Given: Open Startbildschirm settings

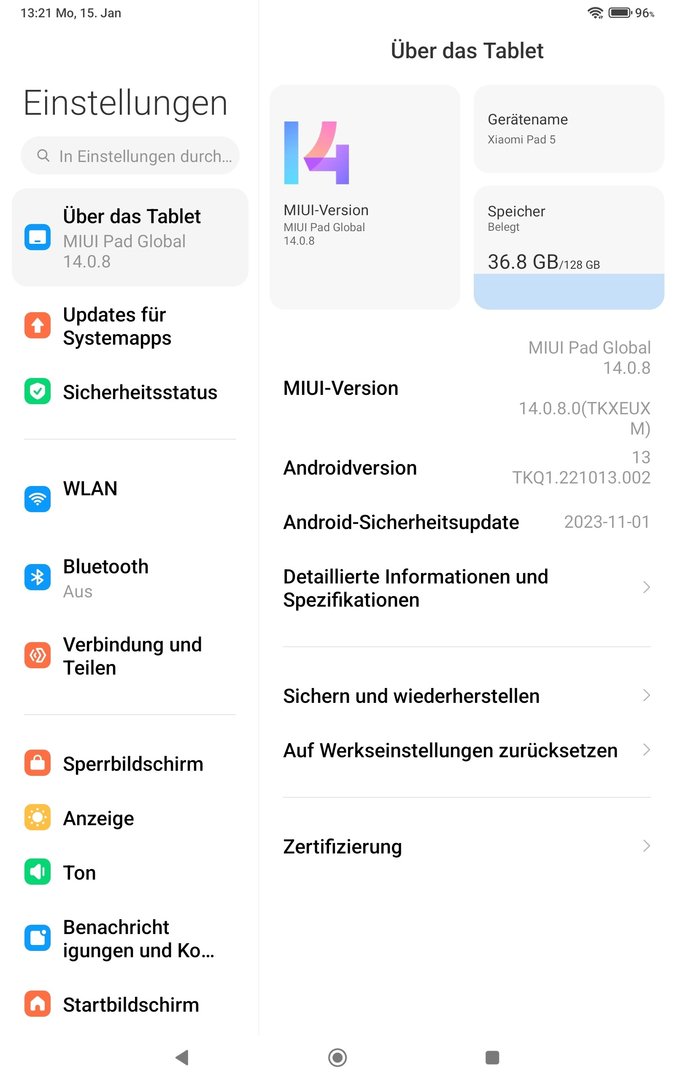Looking at the screenshot, I should click(130, 1004).
